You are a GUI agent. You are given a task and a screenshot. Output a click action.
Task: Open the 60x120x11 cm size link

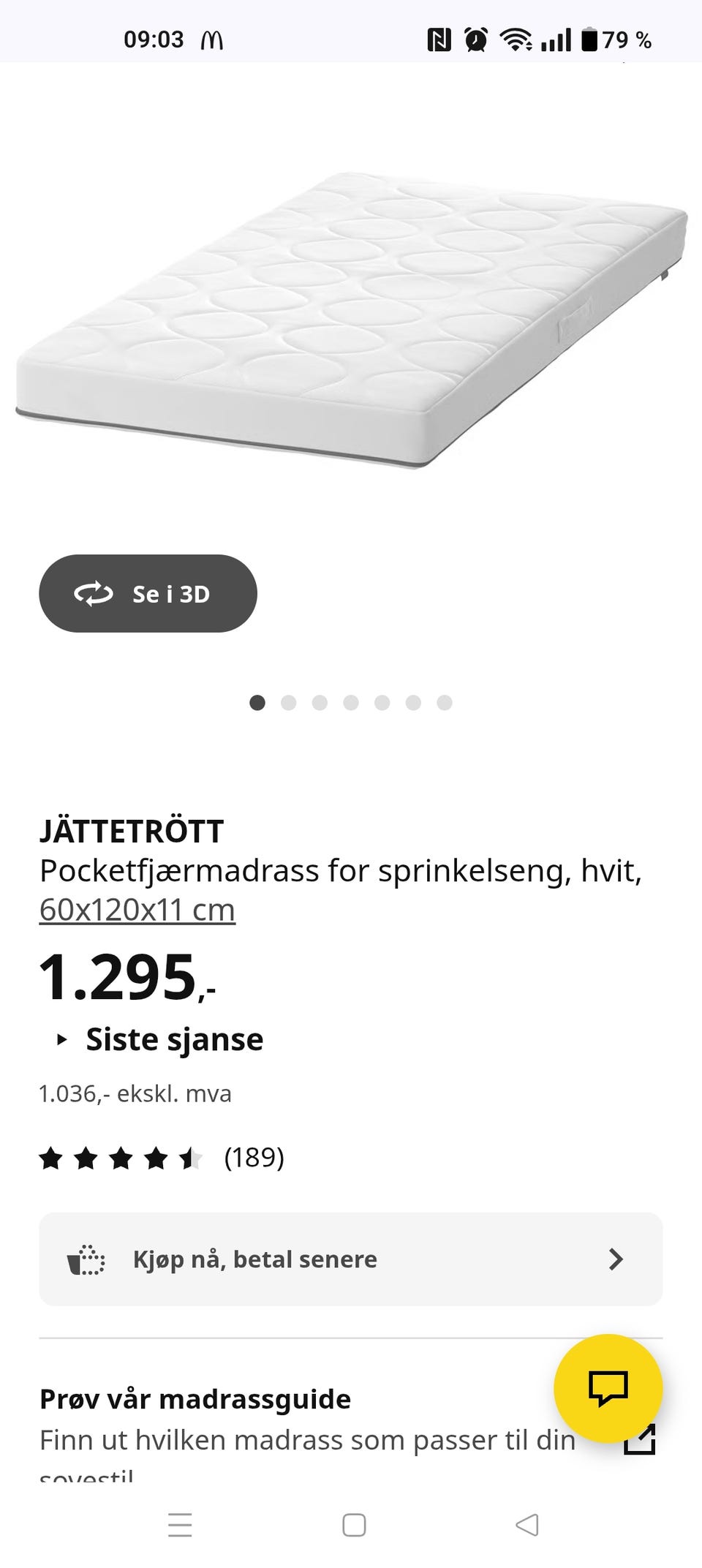[137, 910]
